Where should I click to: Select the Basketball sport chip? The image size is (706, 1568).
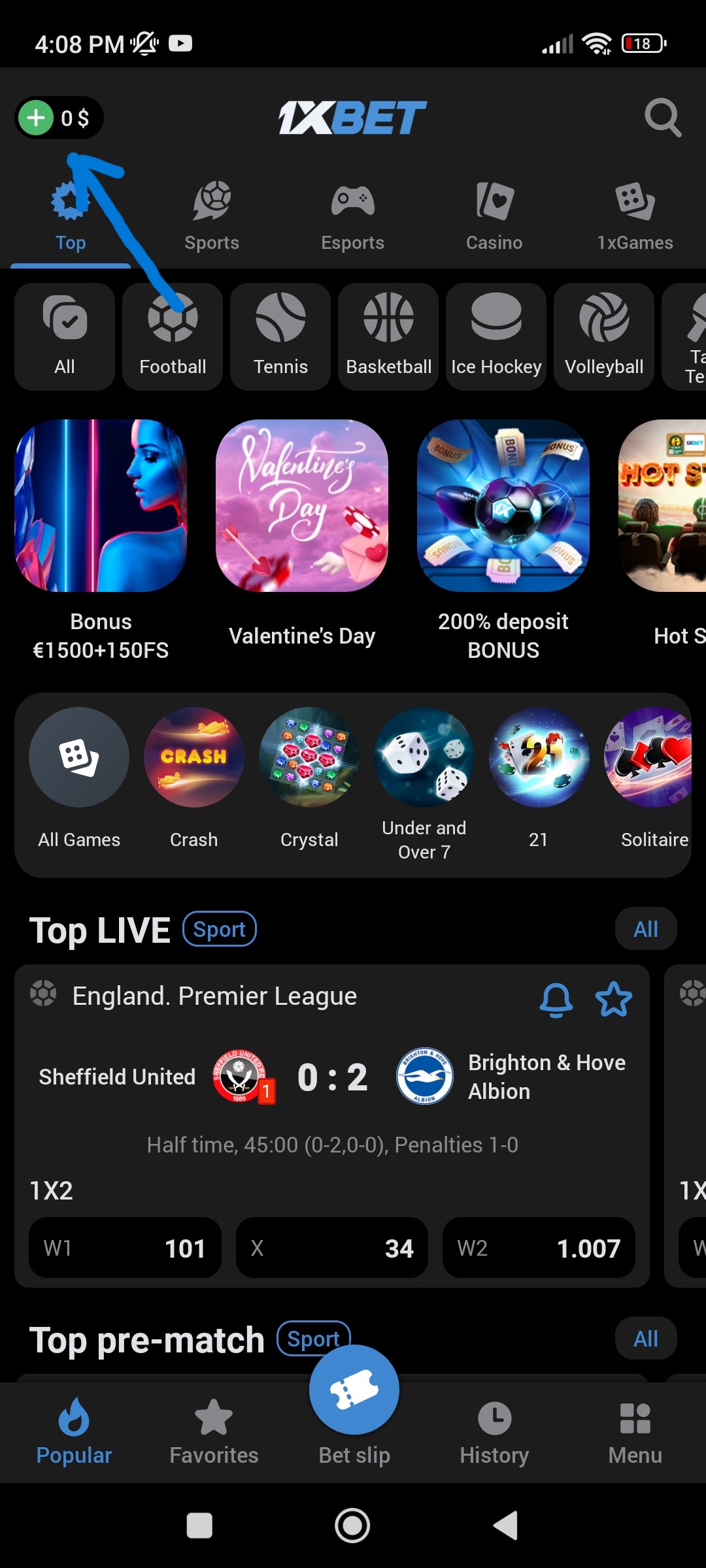[x=388, y=337]
